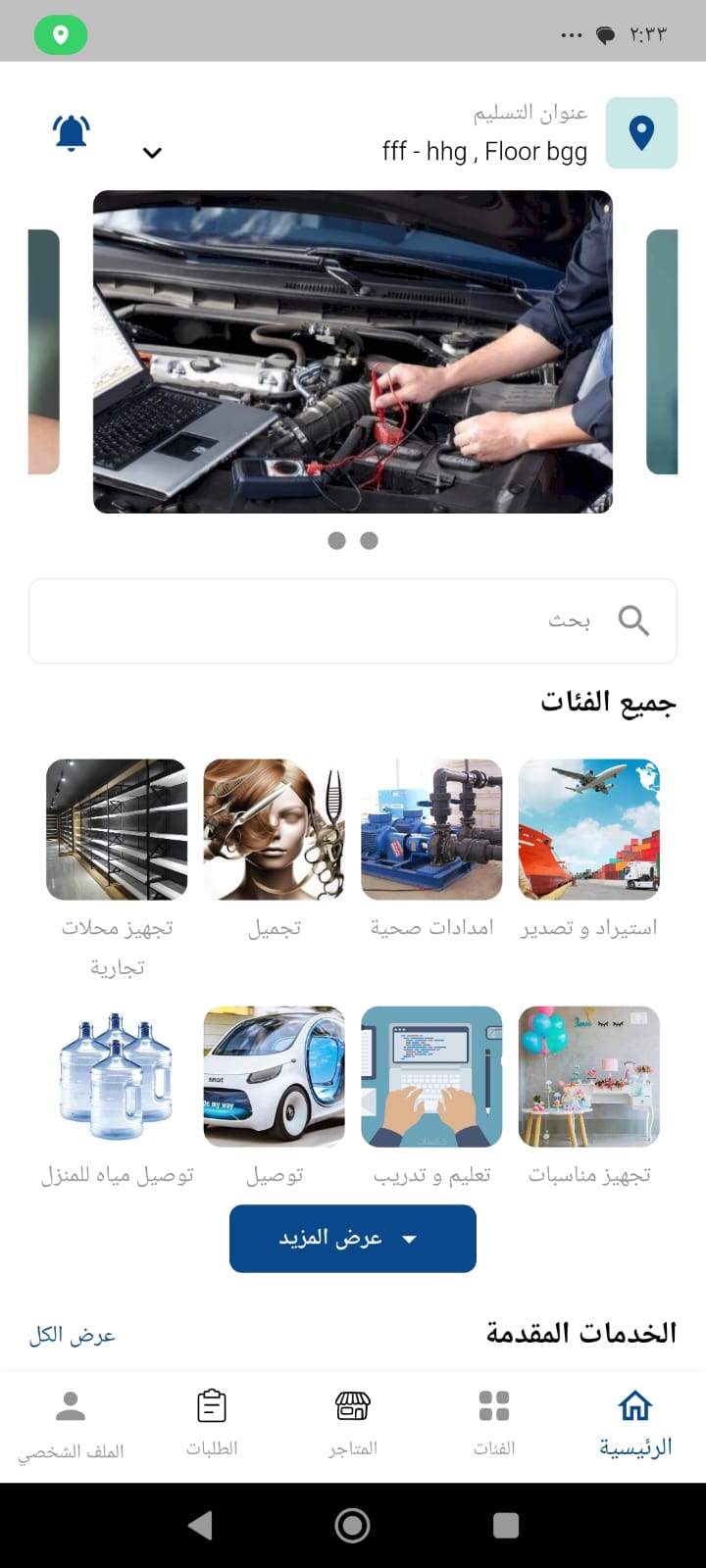
Task: Open the car repair banner
Action: [353, 352]
